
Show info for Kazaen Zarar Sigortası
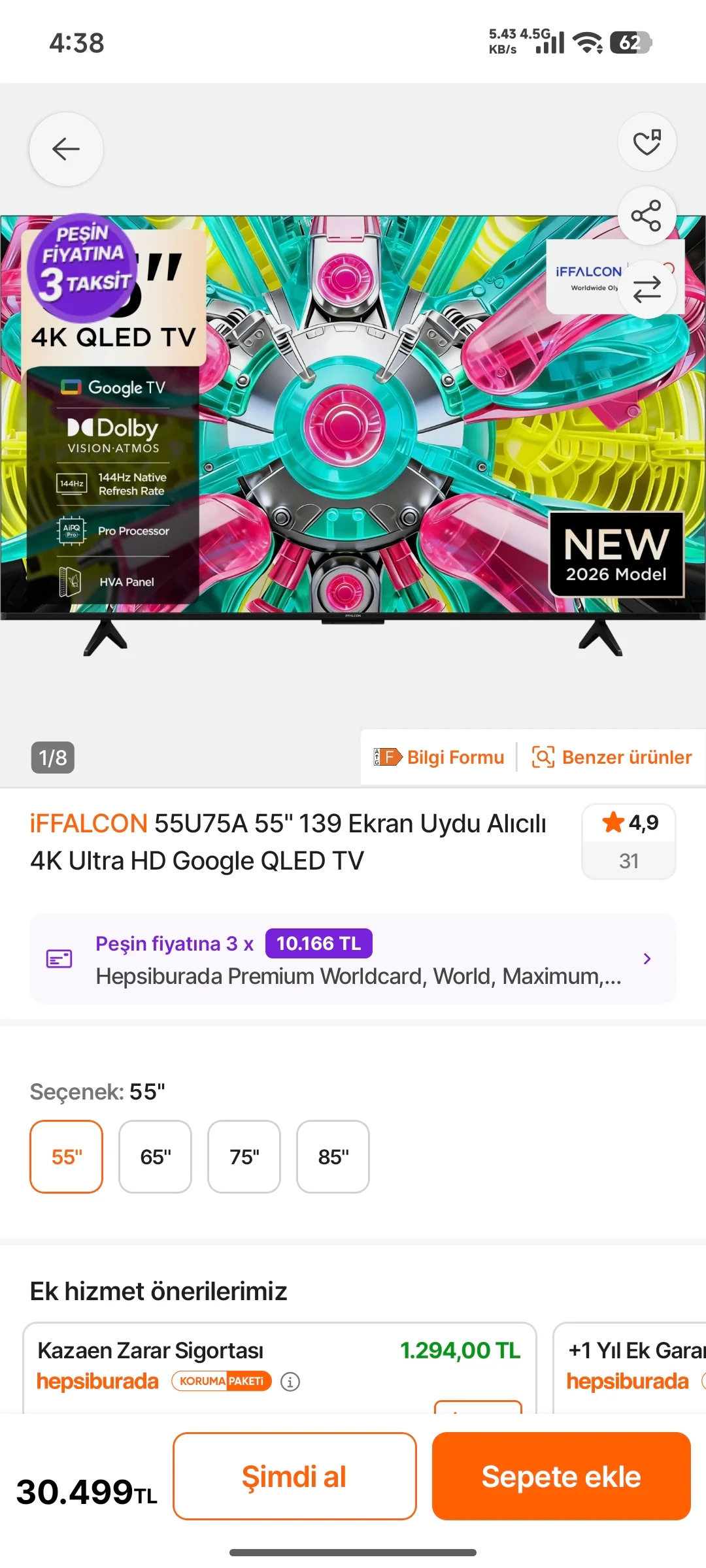pos(290,1382)
